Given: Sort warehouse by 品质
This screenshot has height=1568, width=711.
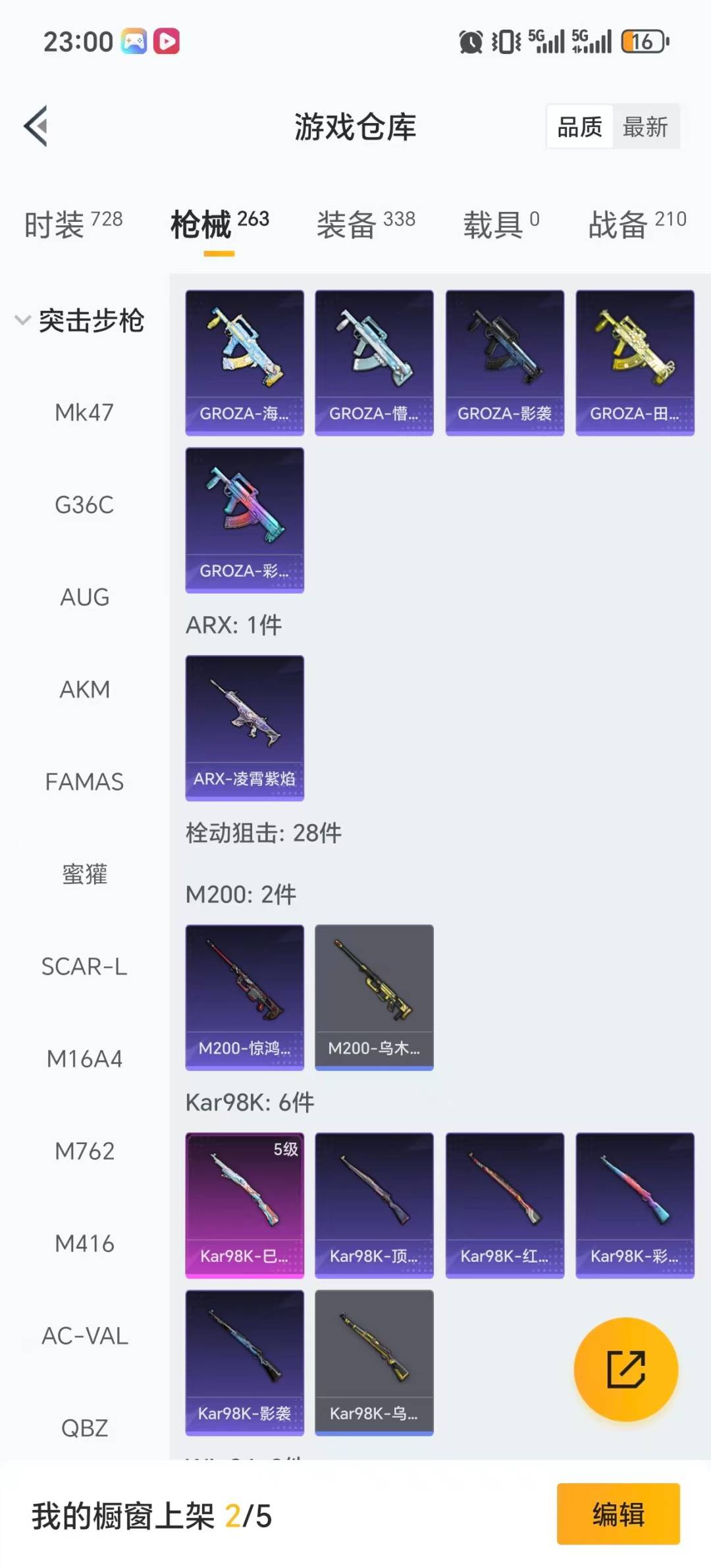Looking at the screenshot, I should point(579,126).
